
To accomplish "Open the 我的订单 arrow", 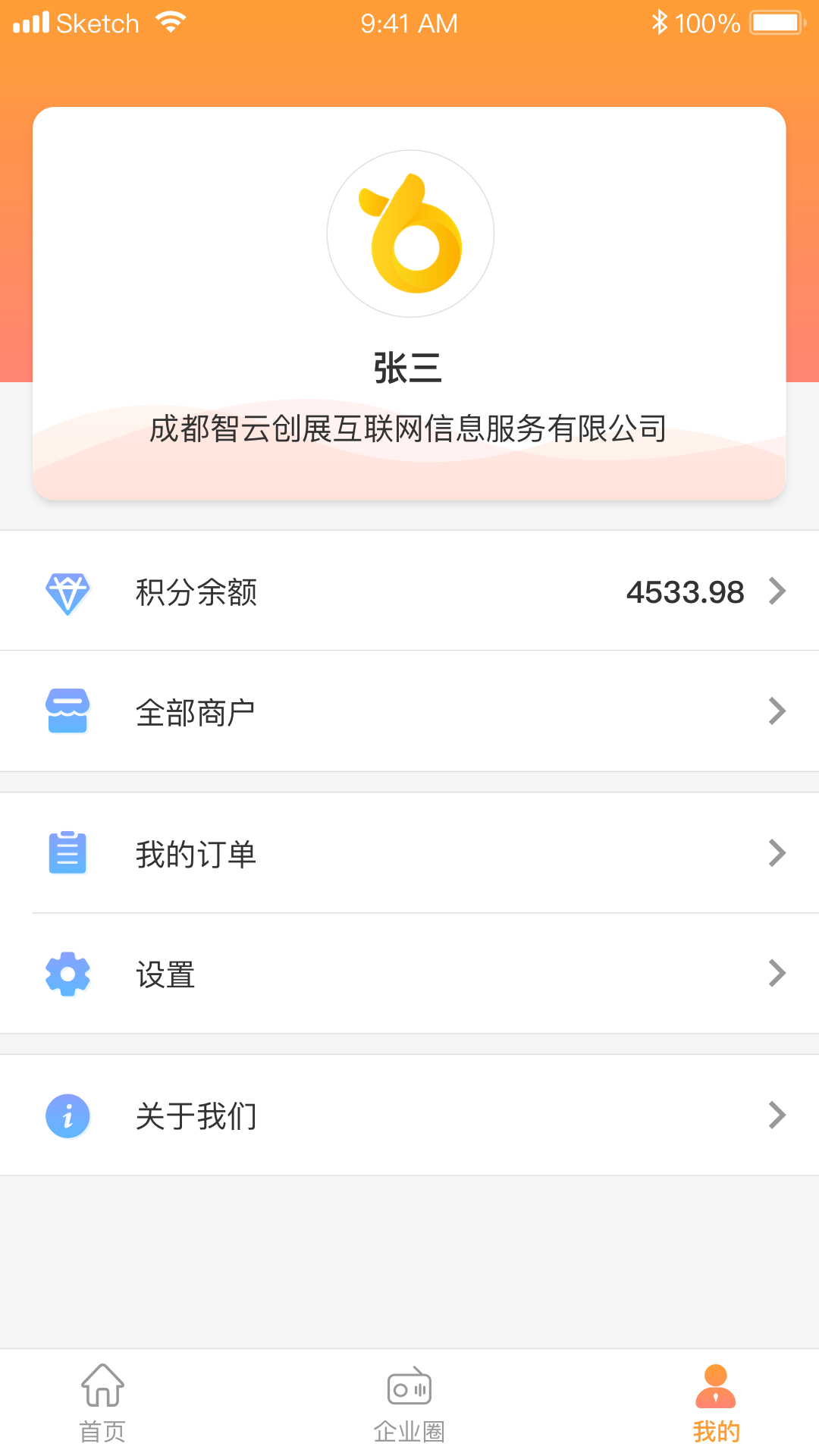I will click(x=777, y=853).
